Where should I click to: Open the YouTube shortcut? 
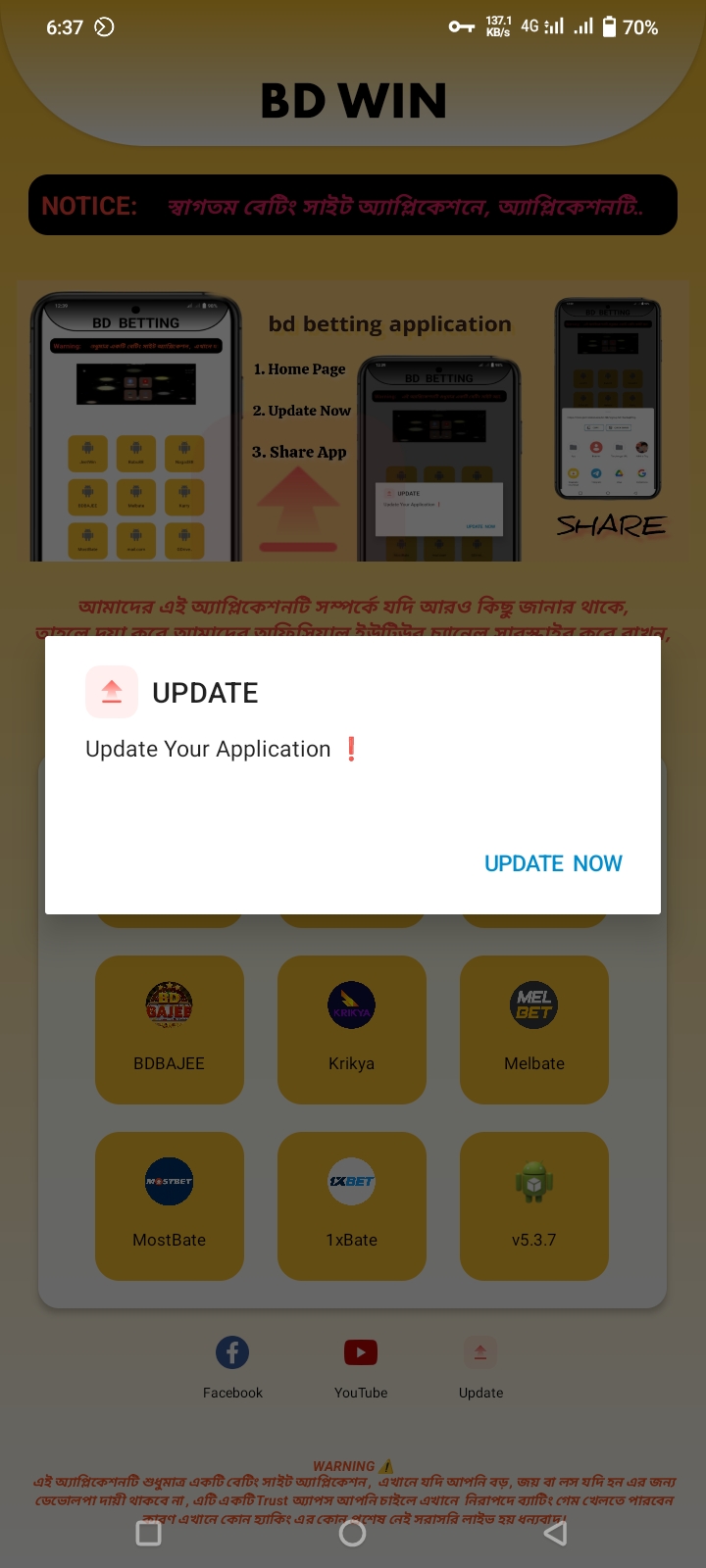pos(361,1367)
